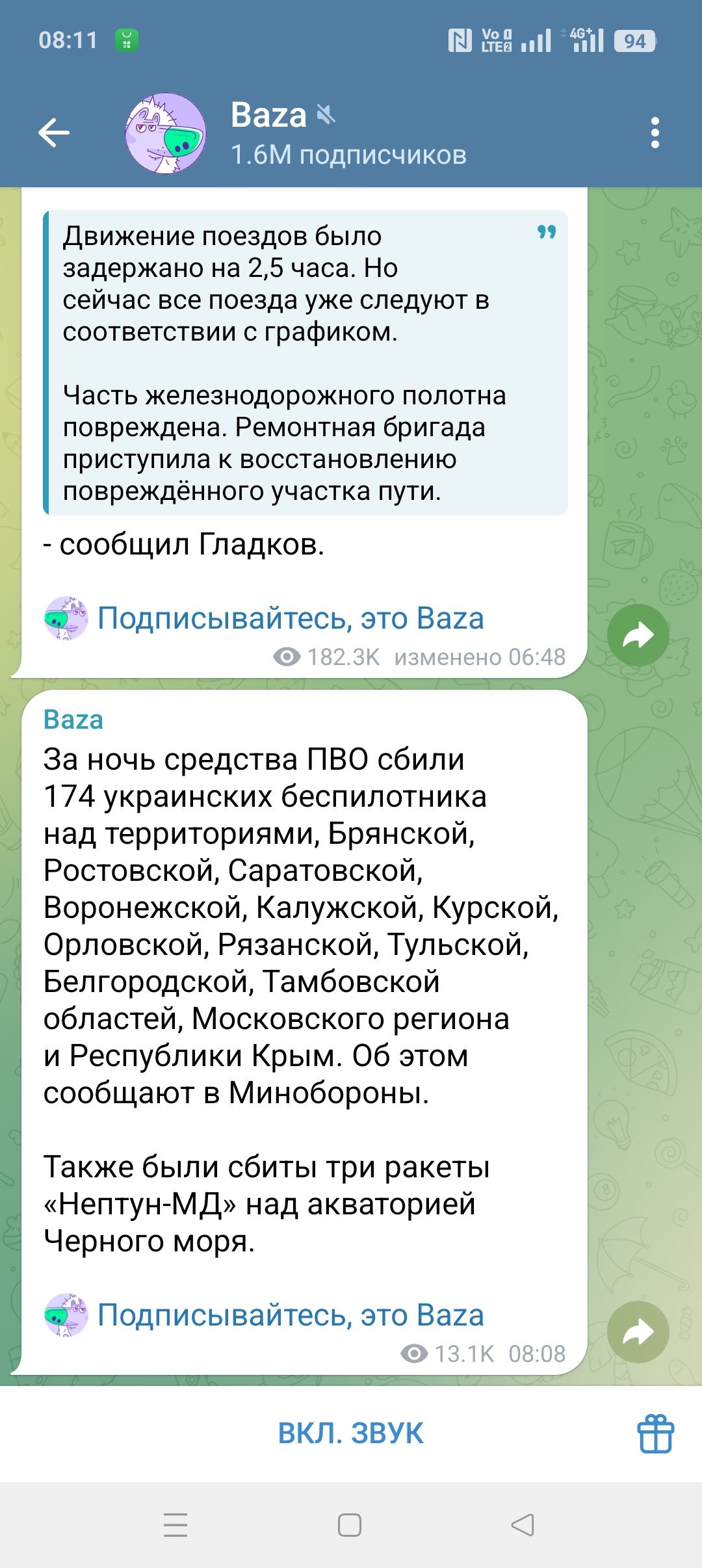The width and height of the screenshot is (702, 1568).
Task: Open the Baza channel profile header
Action: tap(348, 133)
